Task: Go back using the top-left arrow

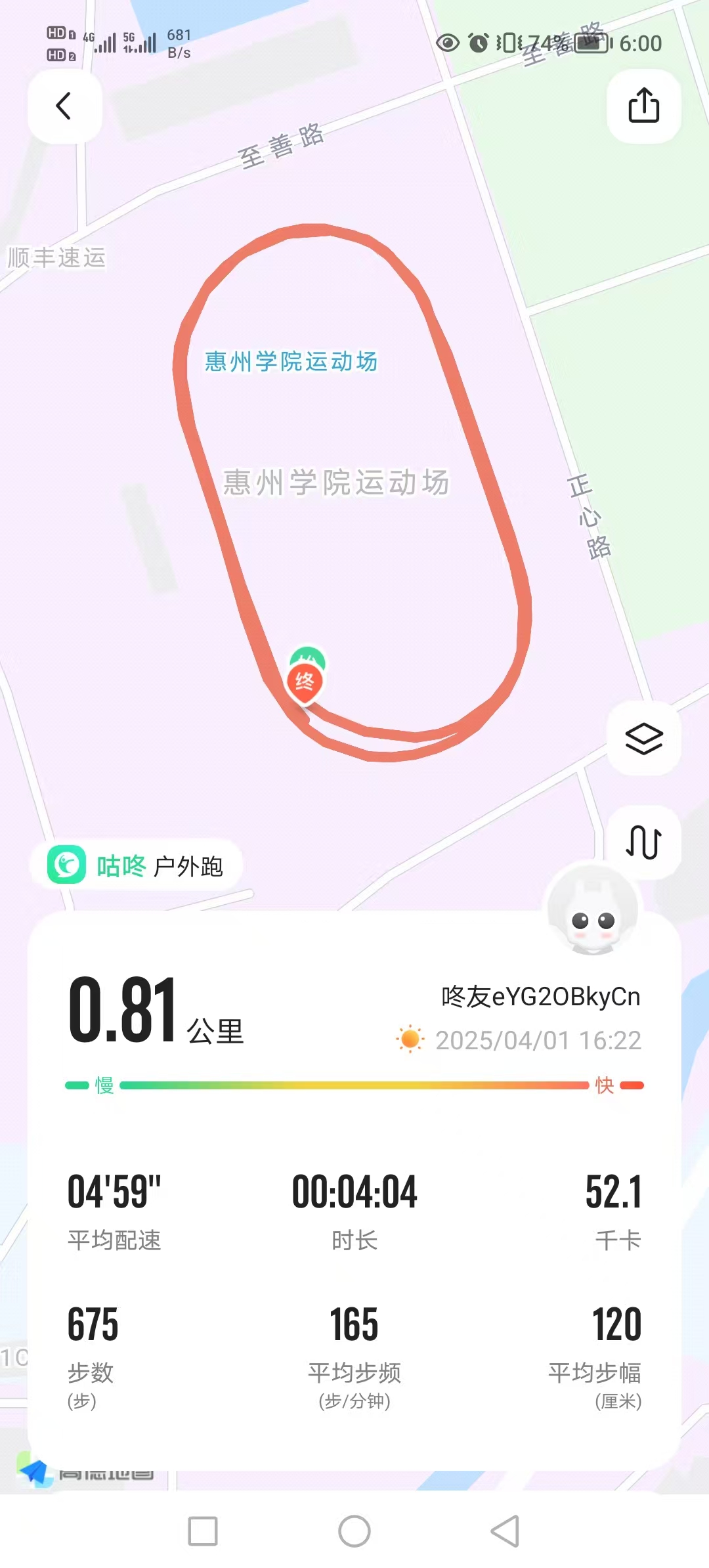Action: 64,106
